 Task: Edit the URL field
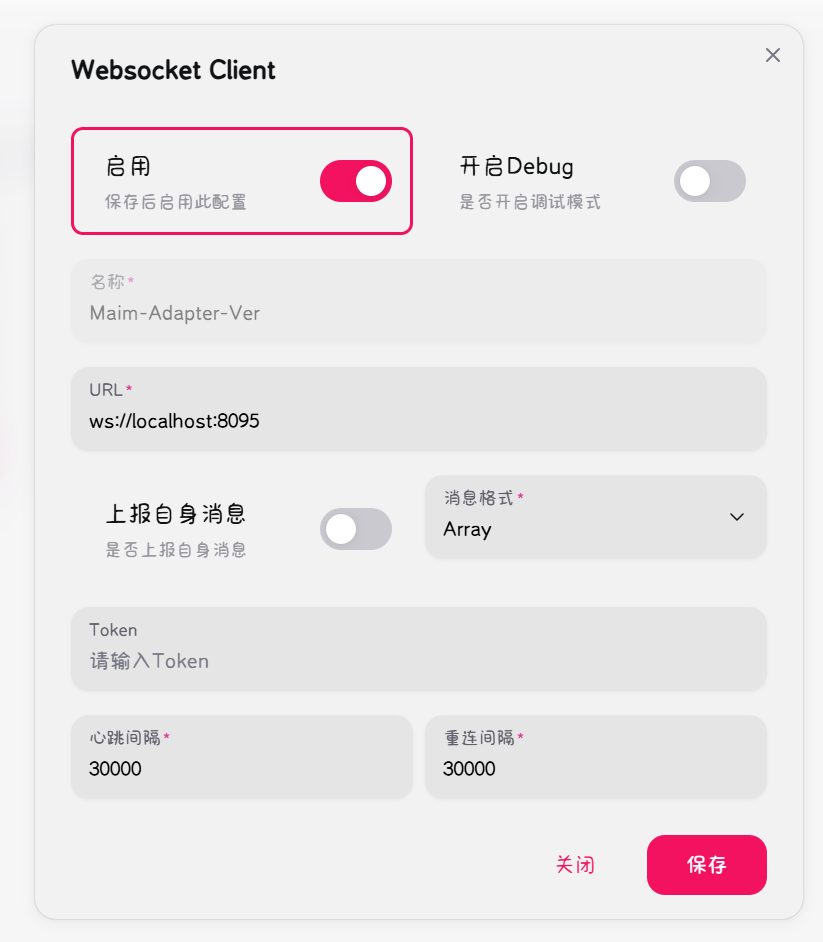coord(418,420)
